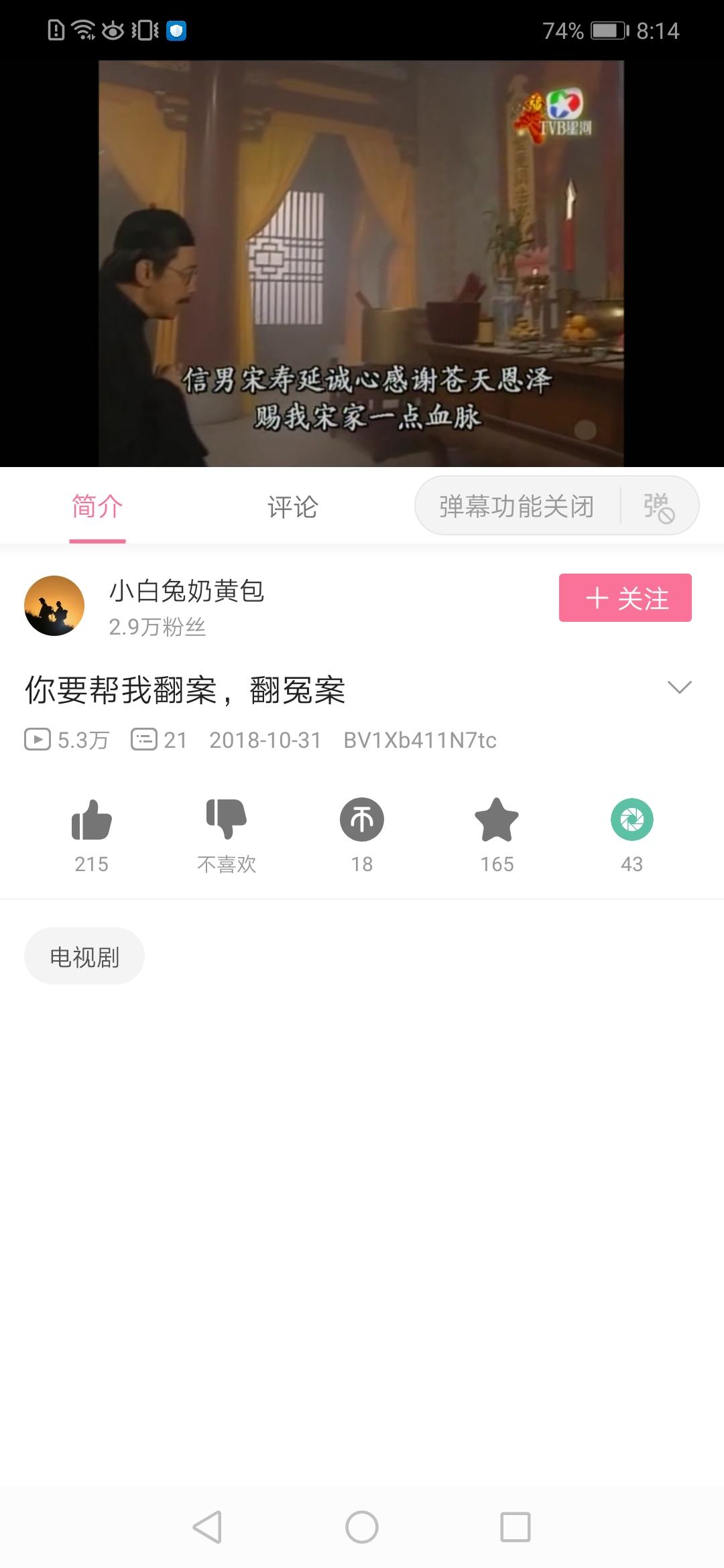Follow the uploader 小白兔奶黄包
Viewport: 724px width, 1568px height.
point(624,598)
